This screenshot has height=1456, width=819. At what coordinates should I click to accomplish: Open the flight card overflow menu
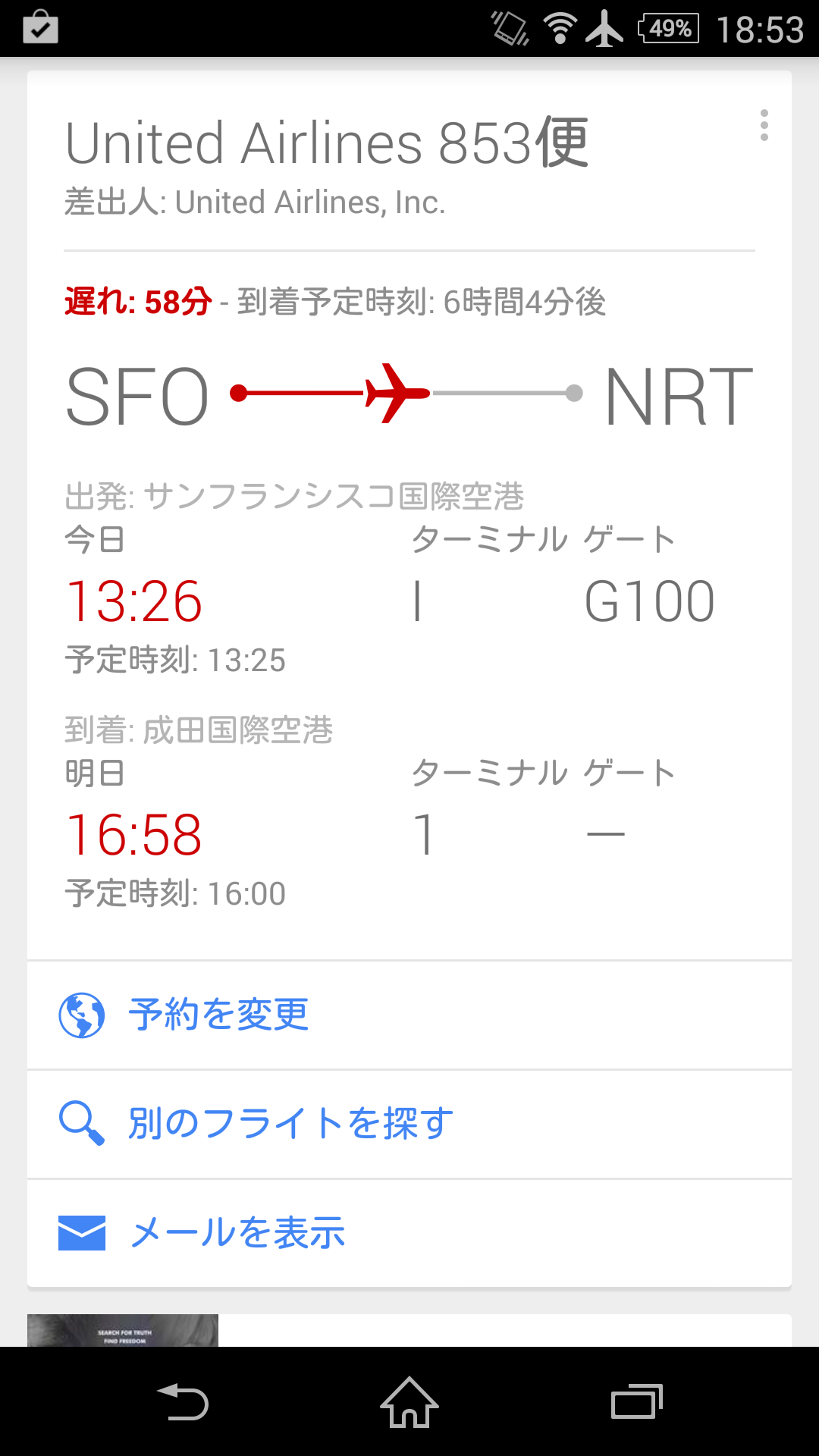pos(764,125)
